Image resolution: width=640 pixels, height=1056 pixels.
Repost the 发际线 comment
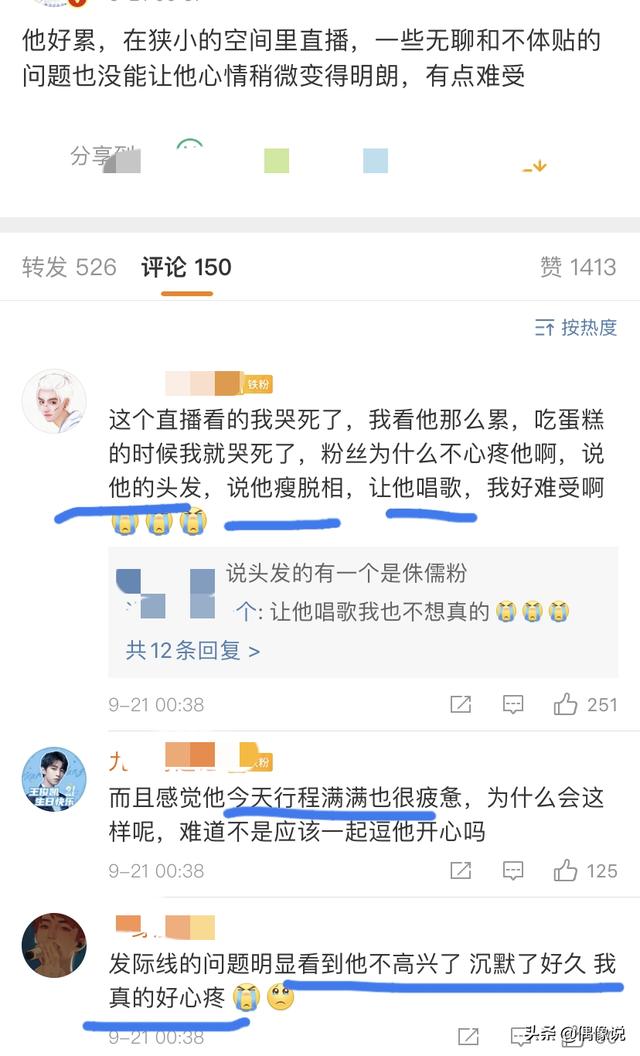468,1036
